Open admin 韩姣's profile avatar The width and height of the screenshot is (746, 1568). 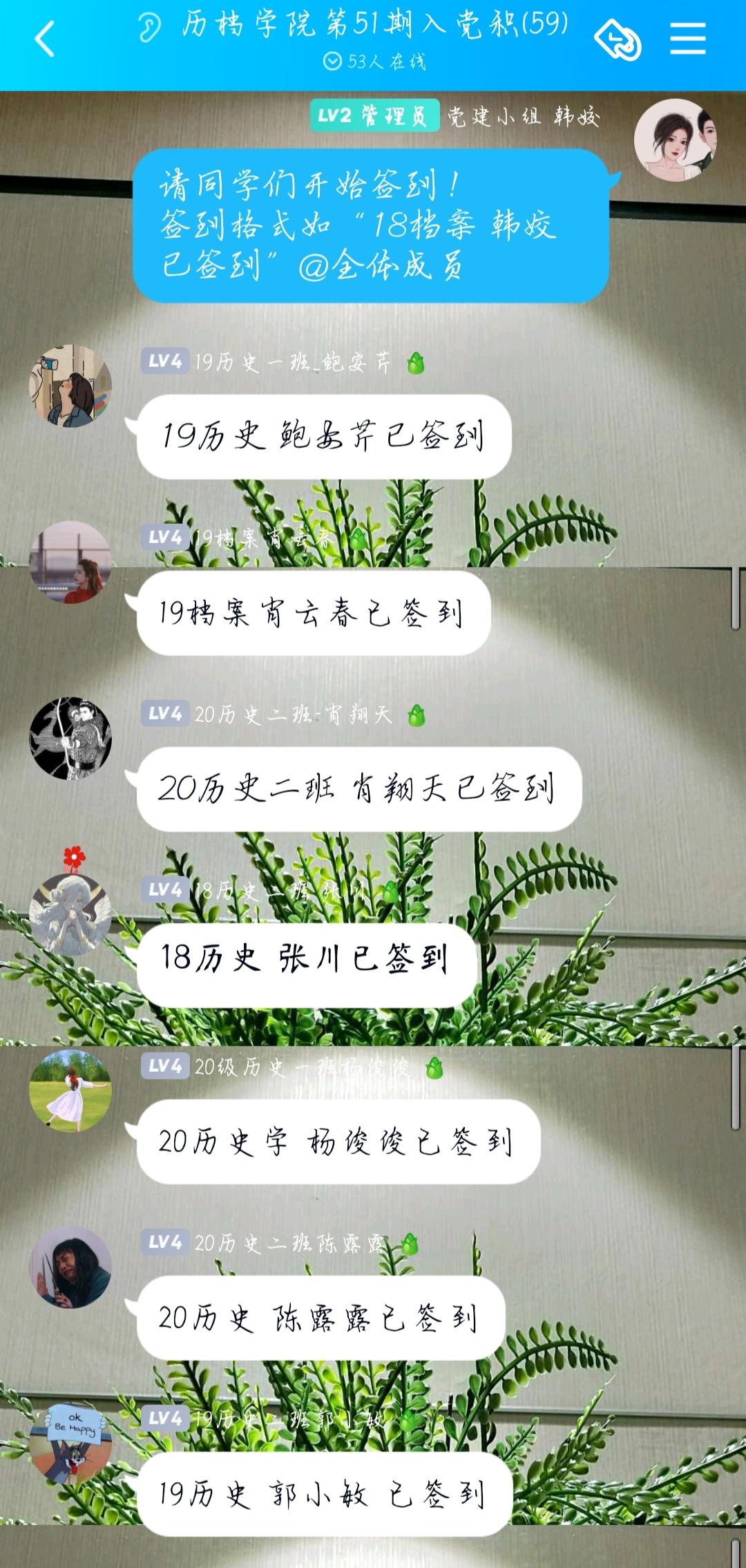[675, 140]
